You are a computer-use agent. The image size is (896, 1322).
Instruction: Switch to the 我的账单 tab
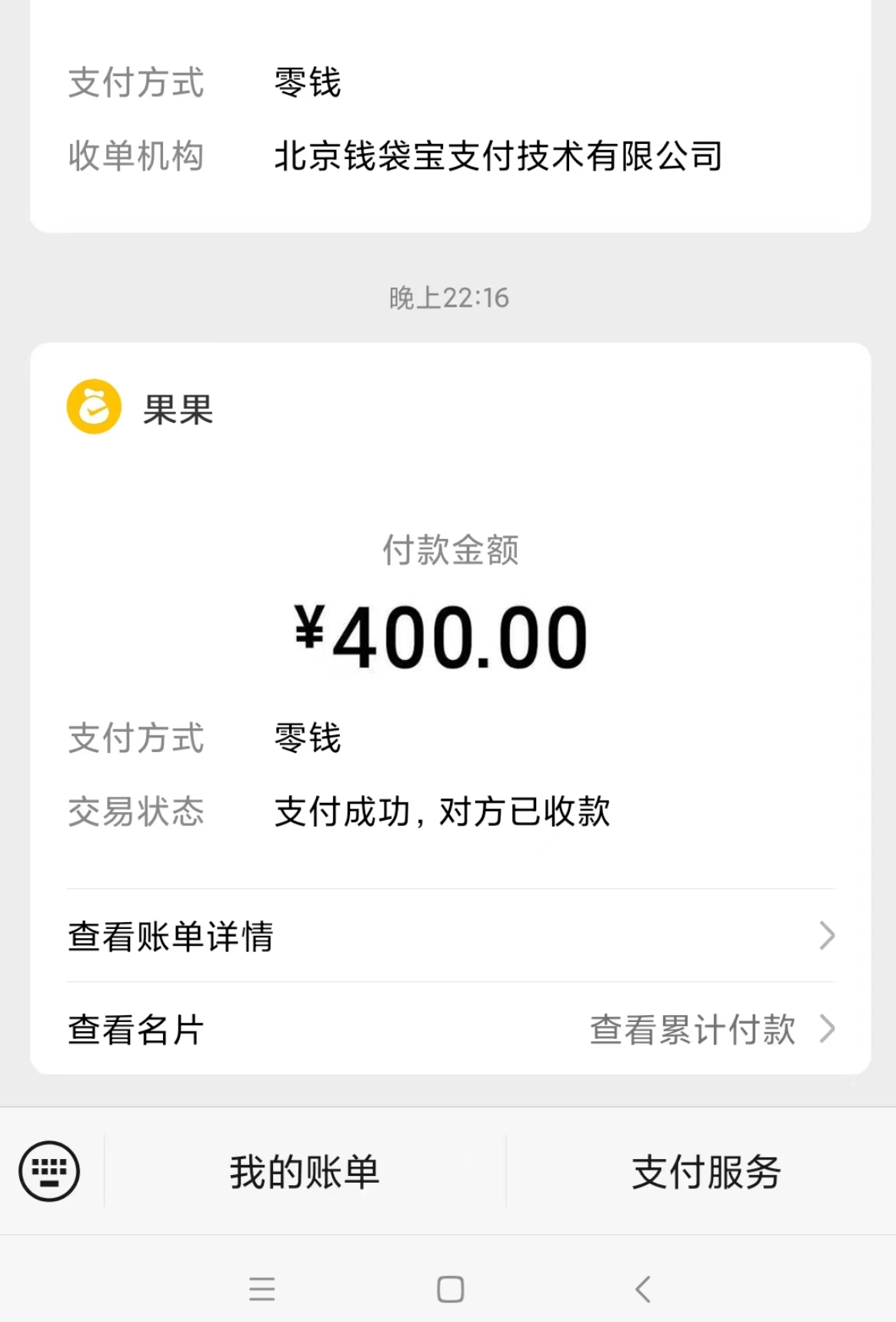[x=305, y=1170]
